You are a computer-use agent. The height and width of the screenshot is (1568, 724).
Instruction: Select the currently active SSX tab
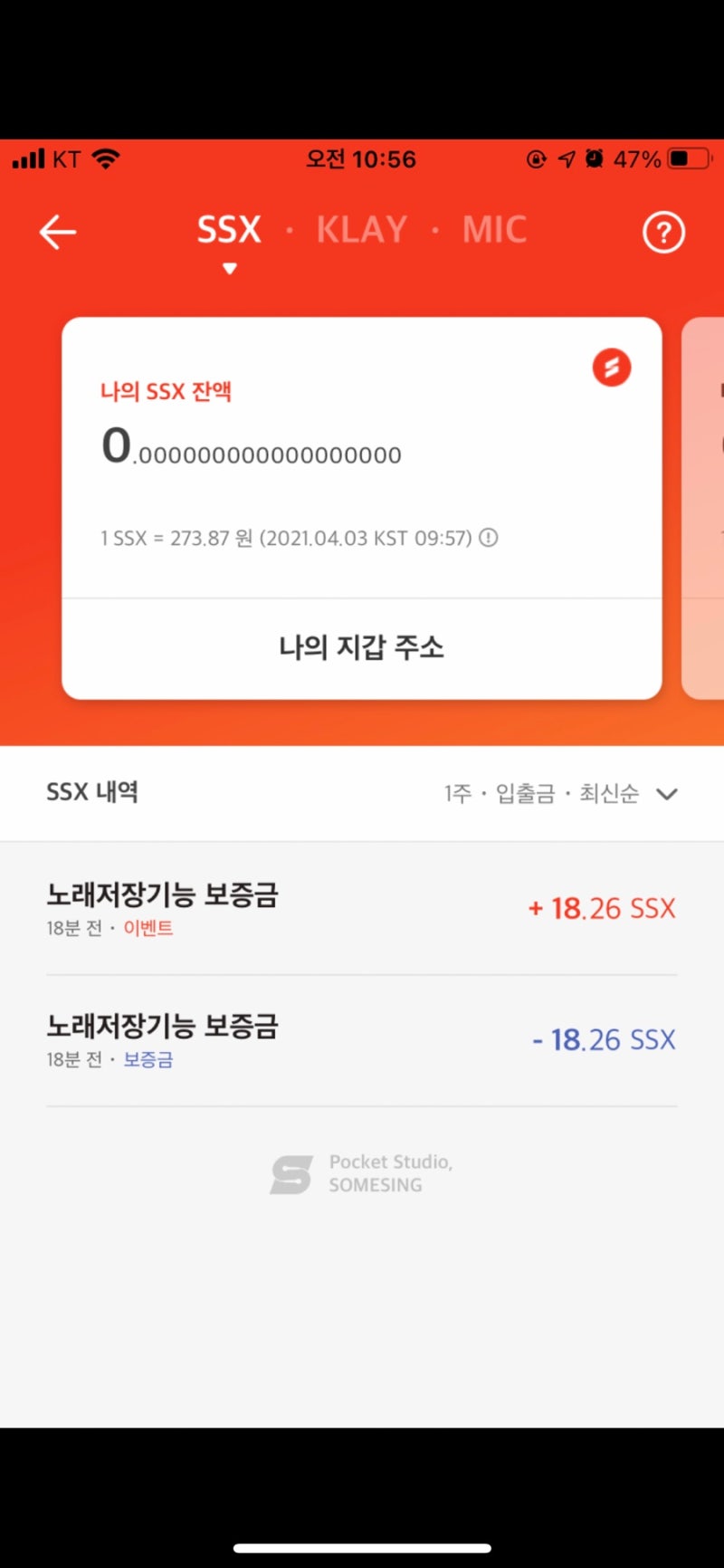(x=228, y=229)
